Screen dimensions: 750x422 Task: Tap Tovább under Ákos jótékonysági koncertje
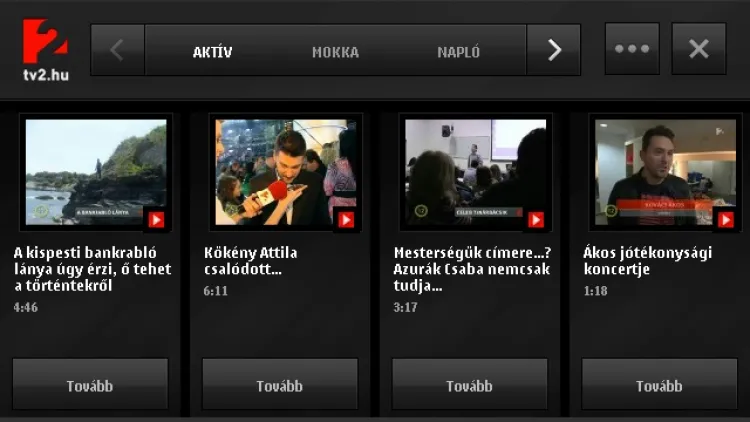[659, 384]
